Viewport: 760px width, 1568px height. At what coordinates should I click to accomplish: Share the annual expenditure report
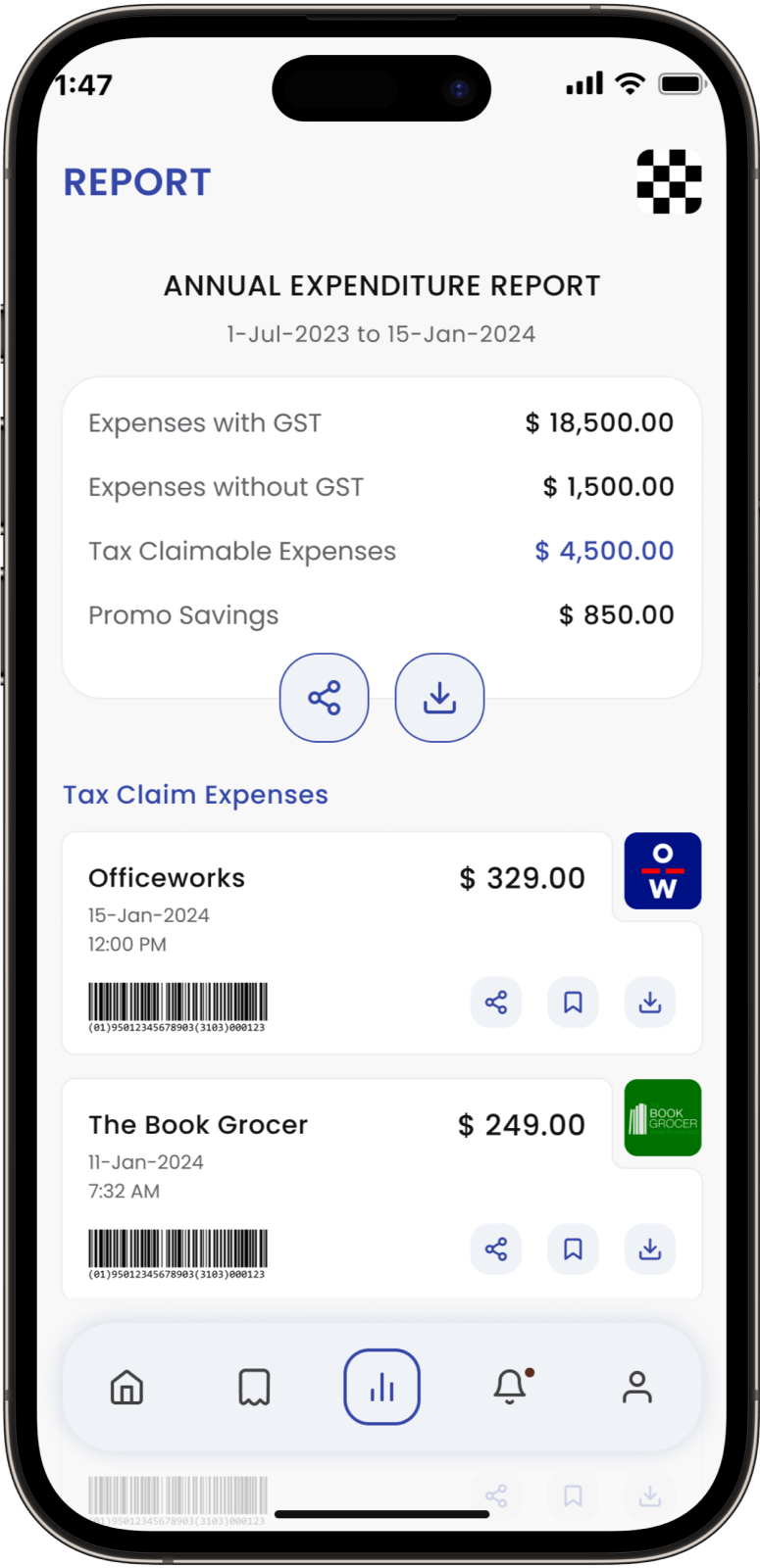324,698
